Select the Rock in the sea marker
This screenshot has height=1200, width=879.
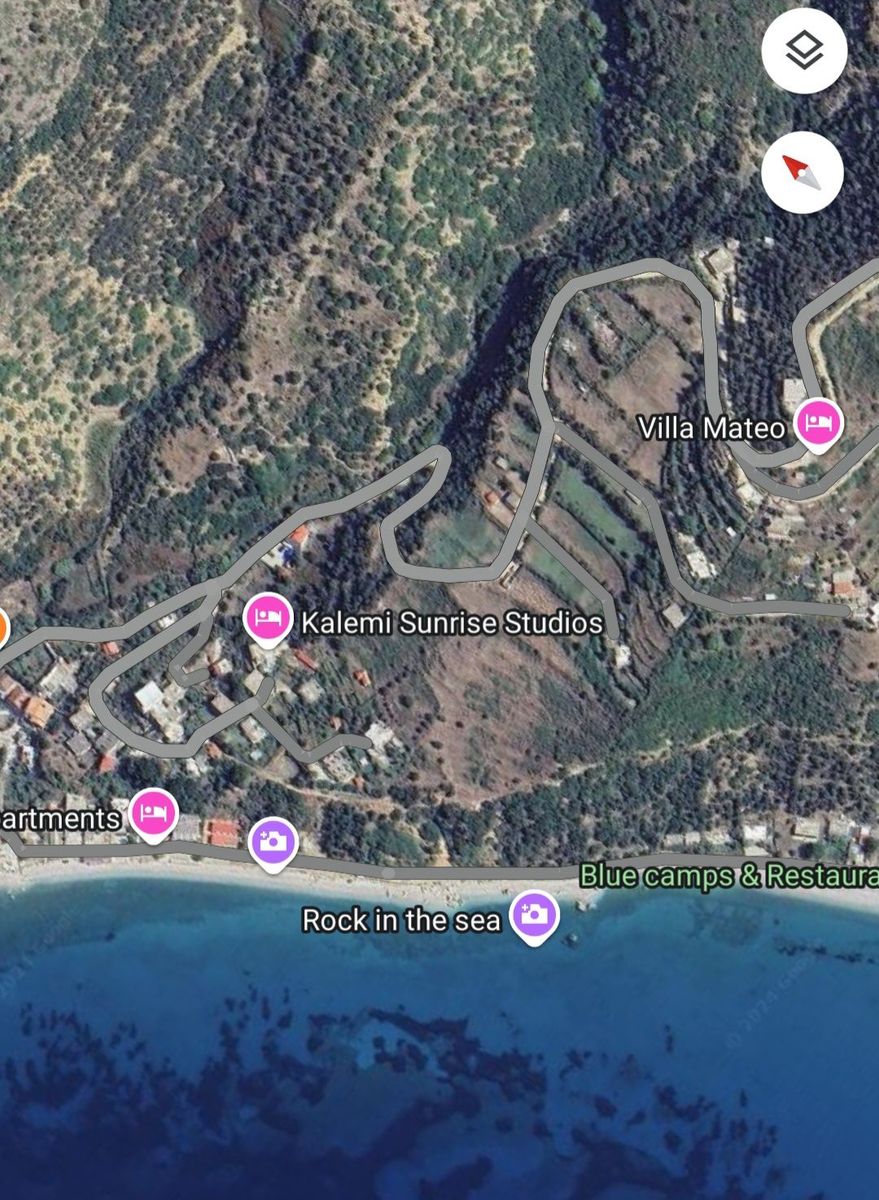[x=535, y=914]
